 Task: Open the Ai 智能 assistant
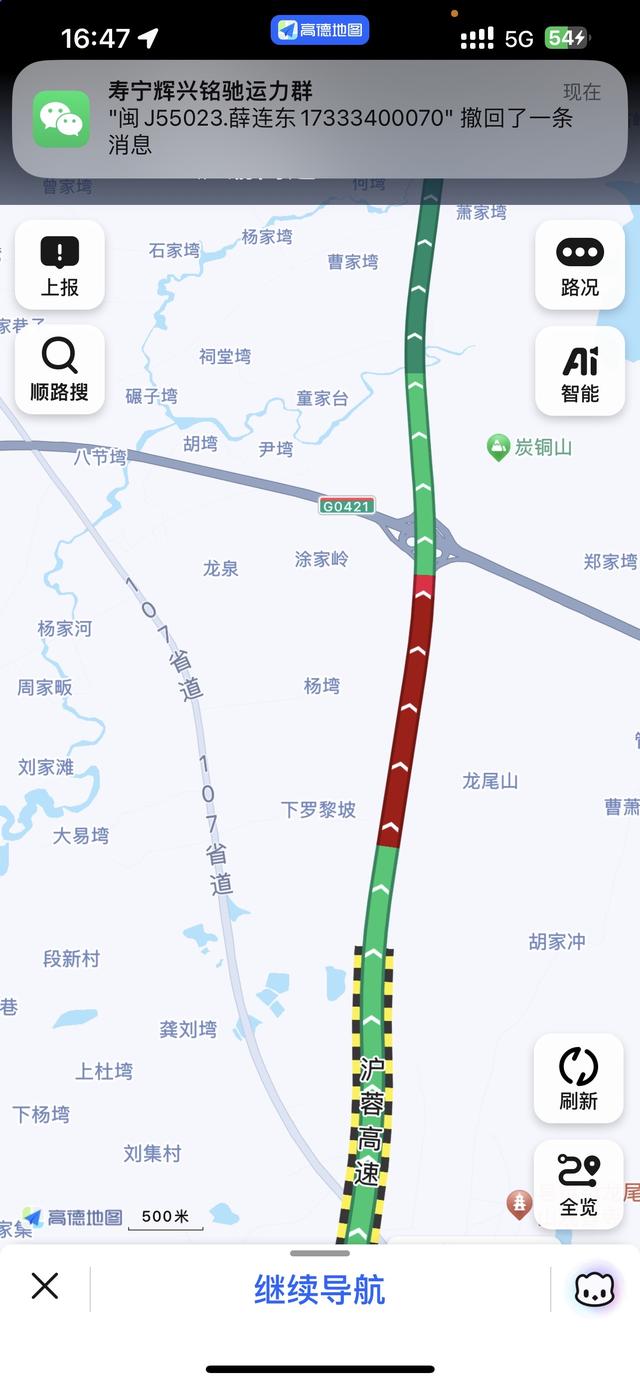click(x=580, y=371)
